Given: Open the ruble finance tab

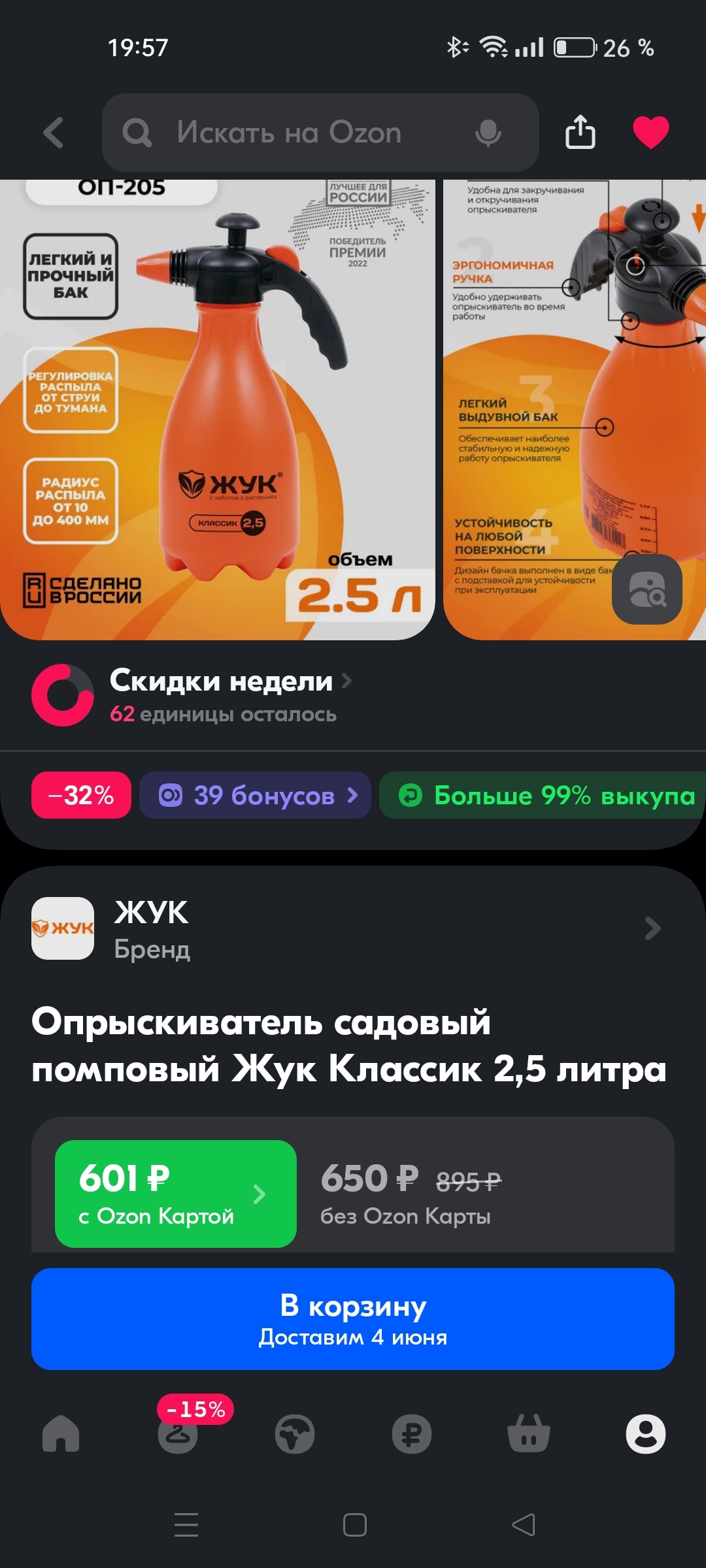Looking at the screenshot, I should coord(412,1433).
